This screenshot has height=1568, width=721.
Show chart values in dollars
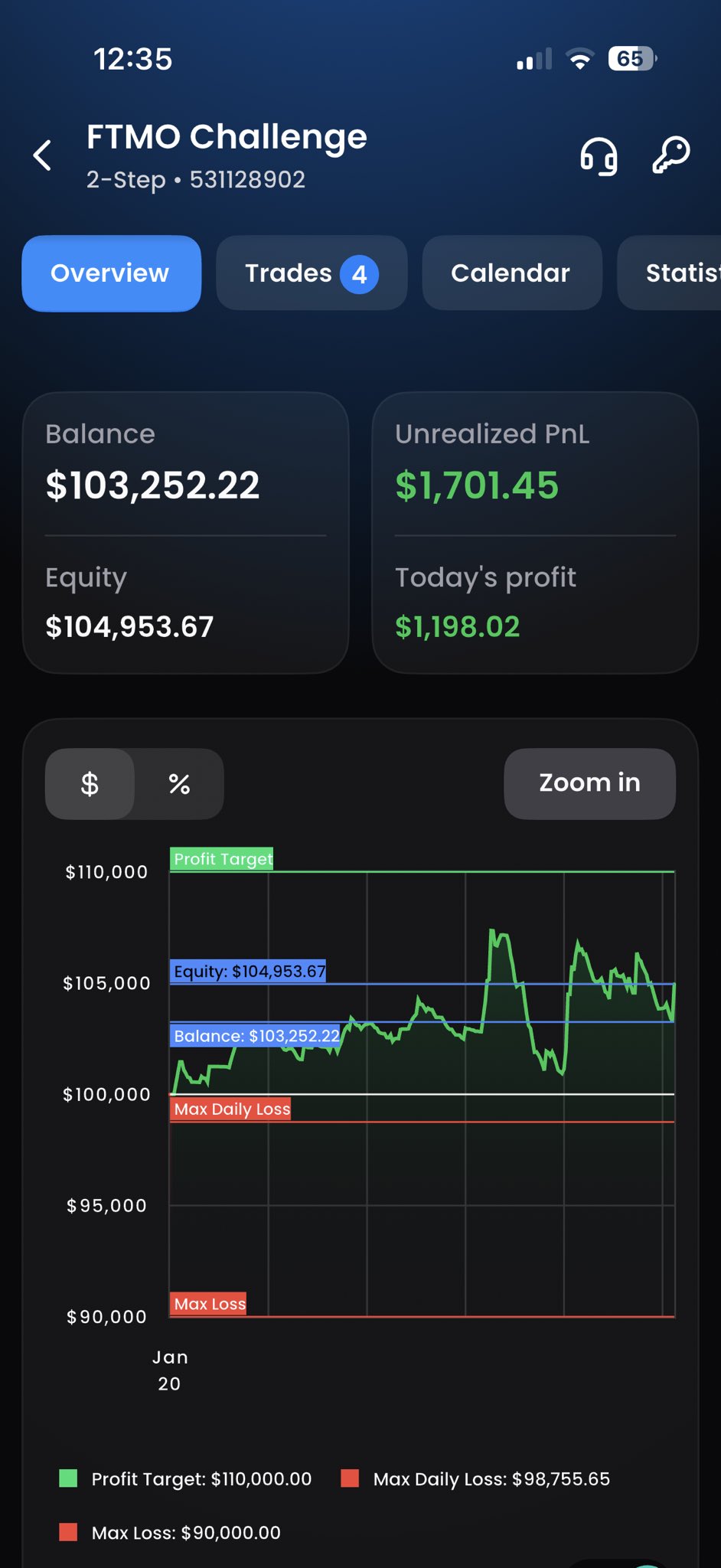coord(90,784)
